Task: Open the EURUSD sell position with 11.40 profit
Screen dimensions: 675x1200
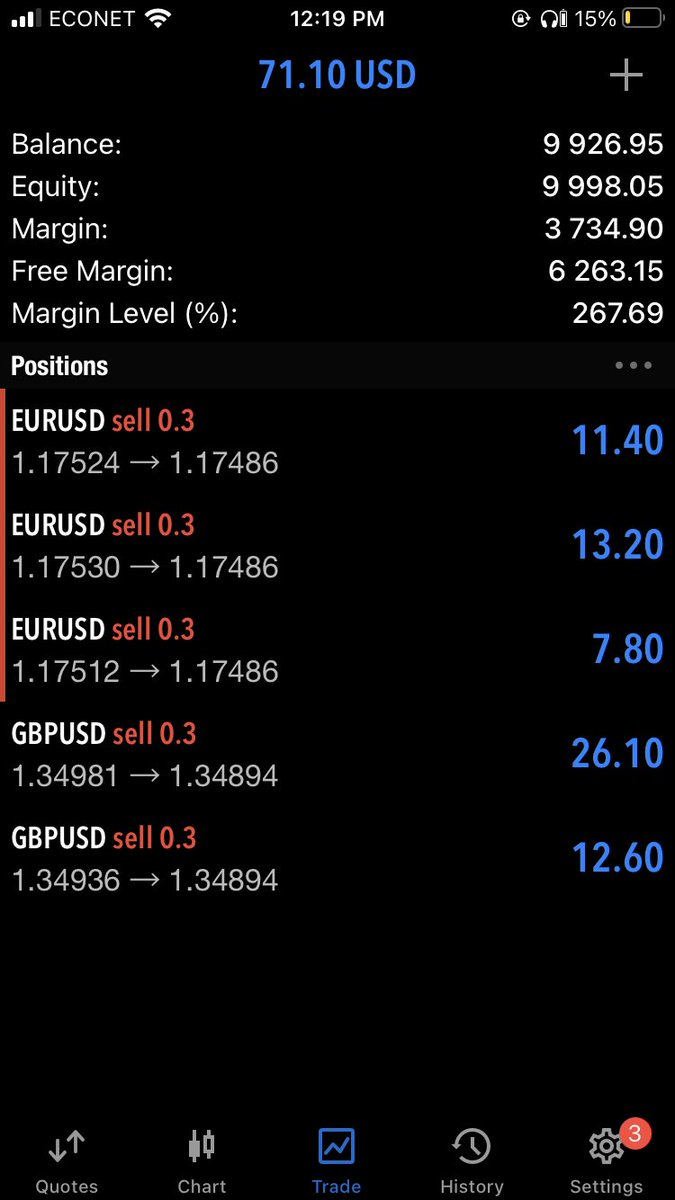Action: [337, 441]
